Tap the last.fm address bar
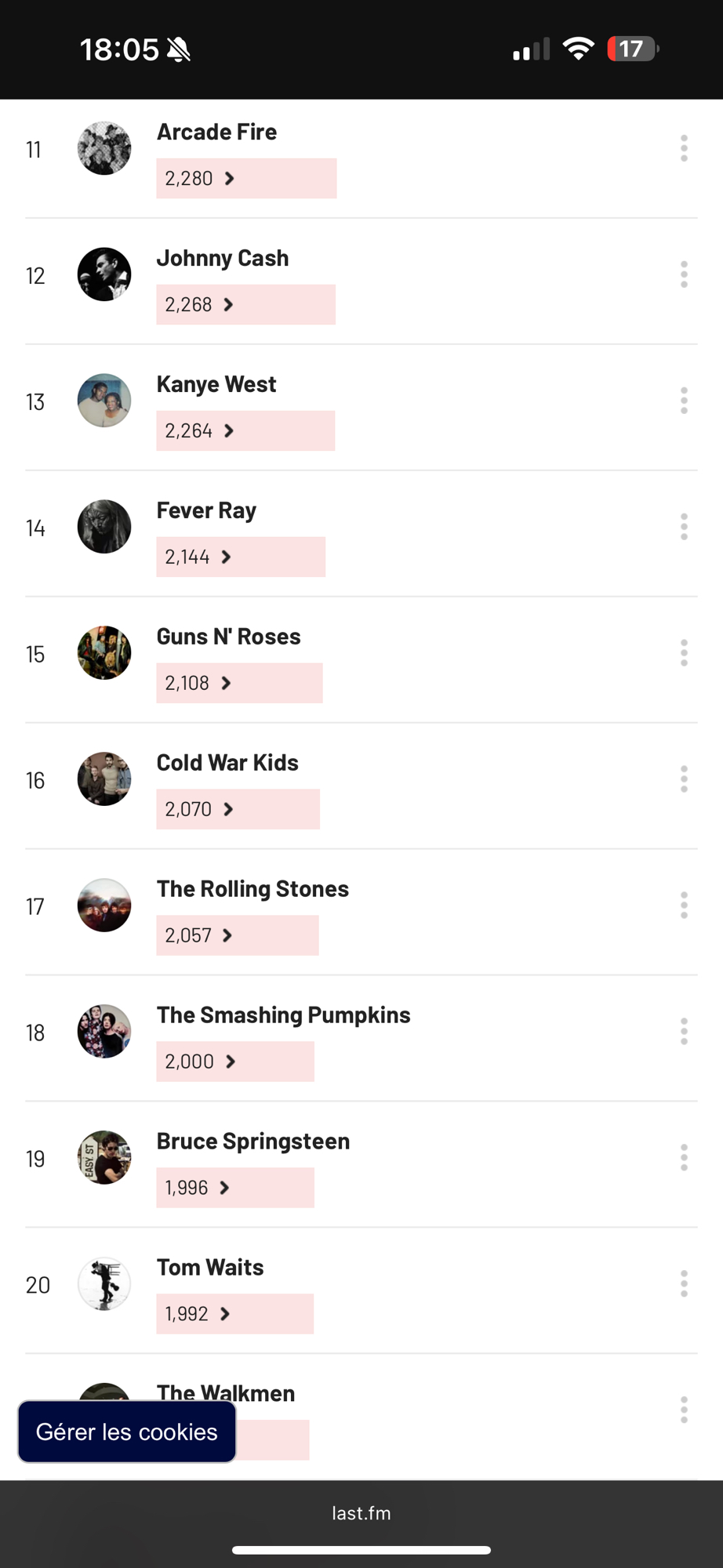 [361, 1513]
